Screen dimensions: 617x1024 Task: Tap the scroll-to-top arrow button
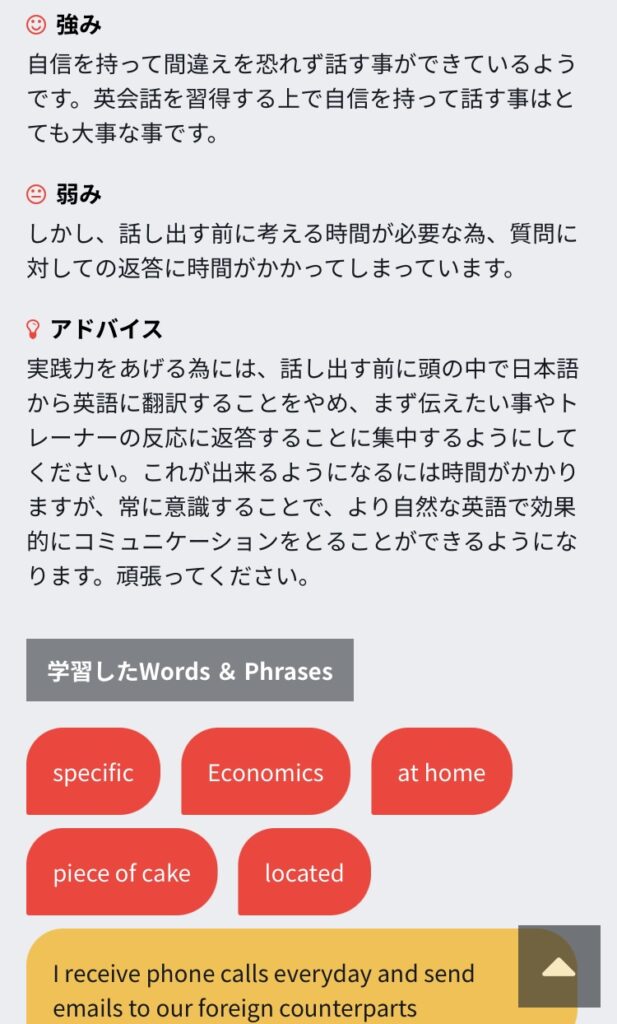pos(559,966)
